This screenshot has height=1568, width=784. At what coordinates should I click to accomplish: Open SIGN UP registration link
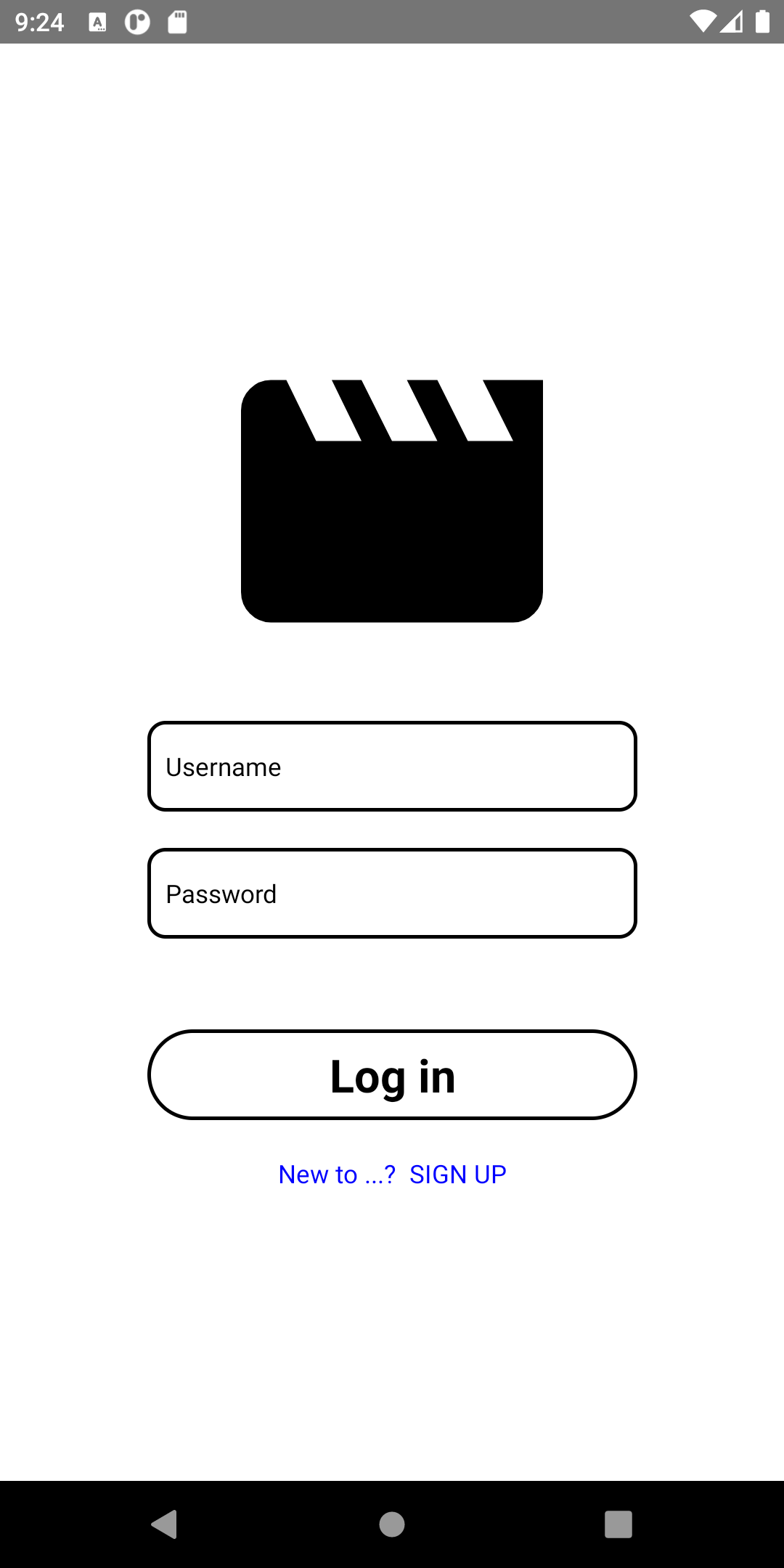(x=458, y=1174)
